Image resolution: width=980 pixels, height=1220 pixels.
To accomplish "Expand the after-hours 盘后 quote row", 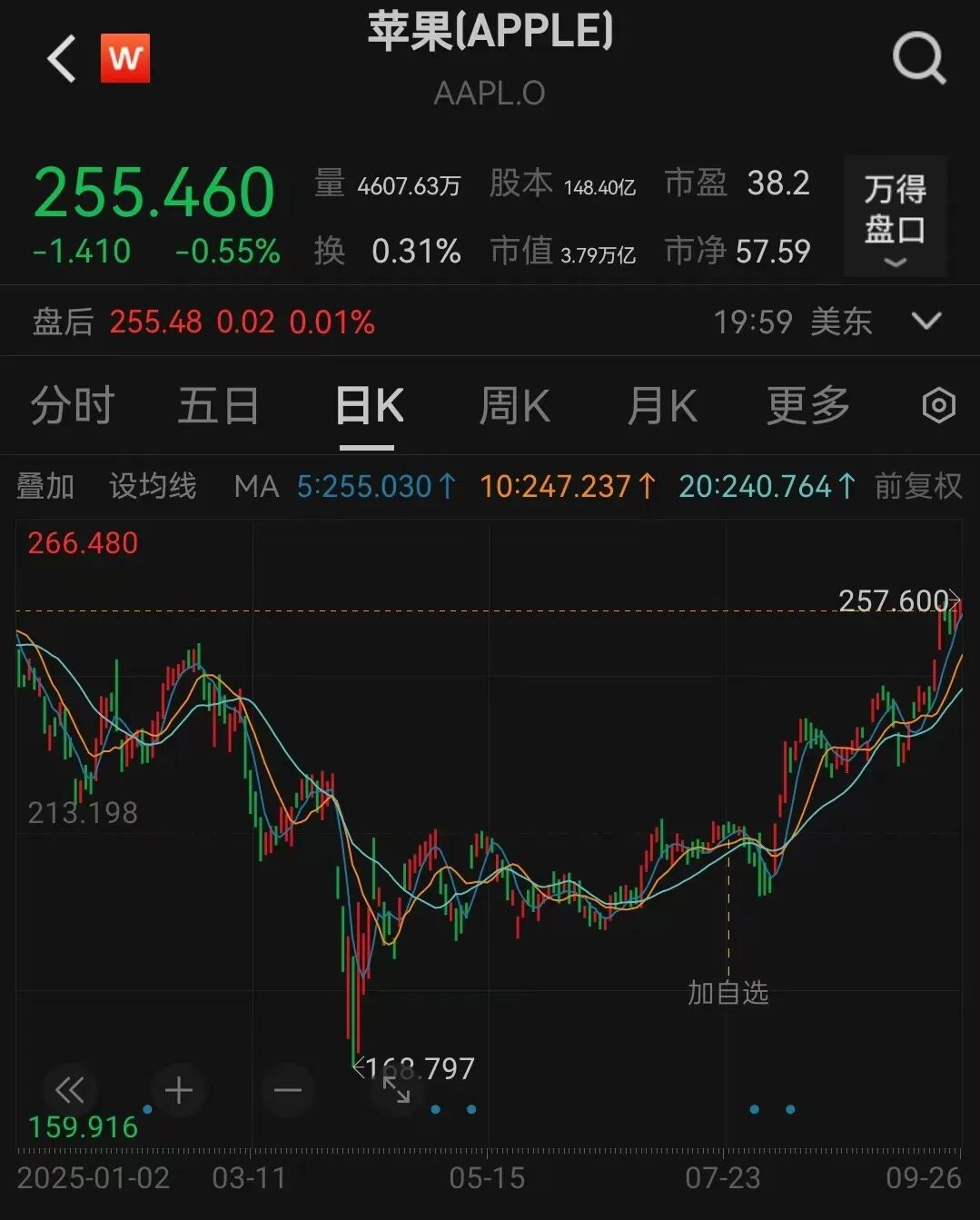I will [926, 322].
